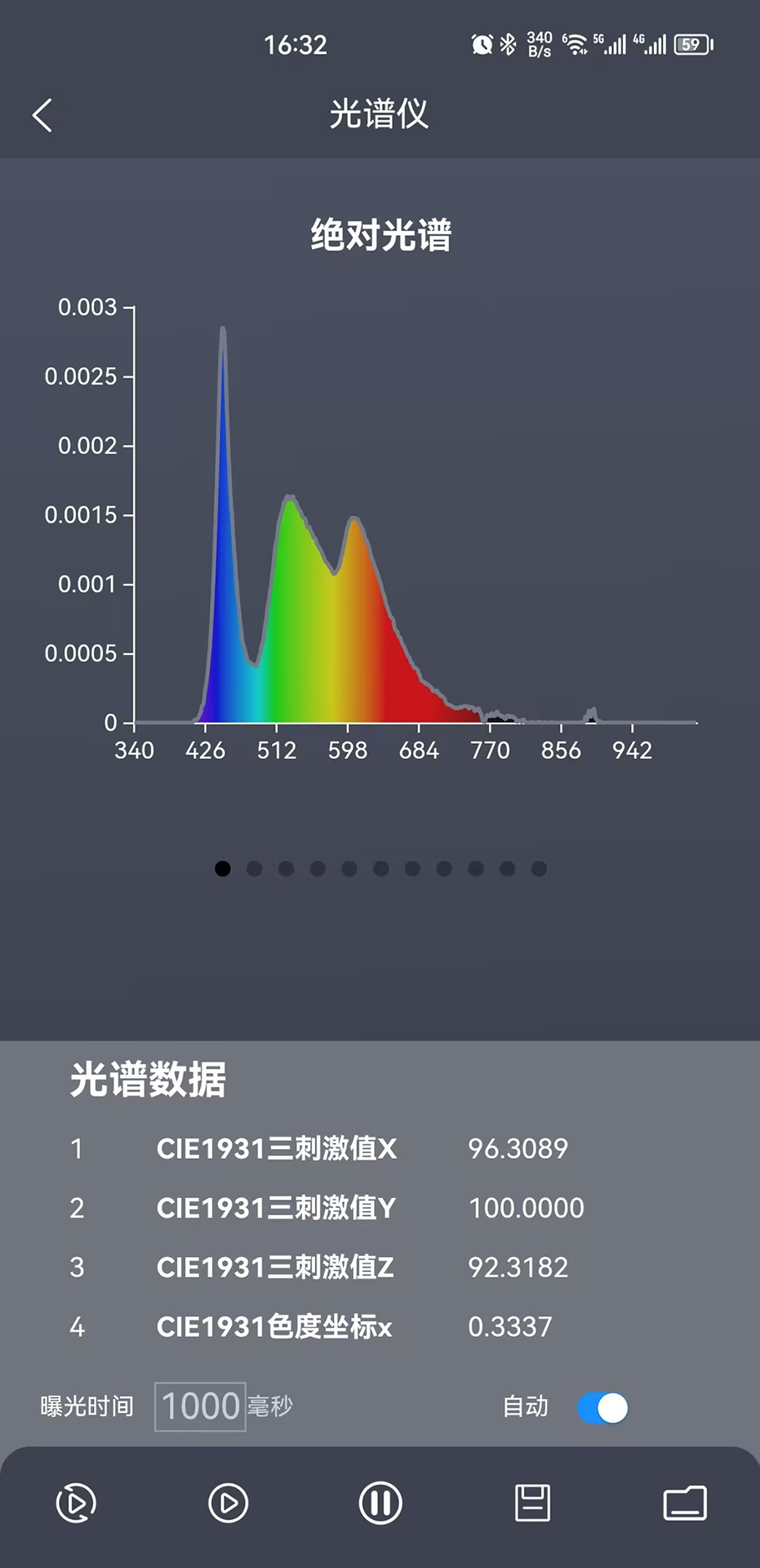Start a single measurement with play icon
Image resolution: width=760 pixels, height=1568 pixels.
click(228, 1503)
